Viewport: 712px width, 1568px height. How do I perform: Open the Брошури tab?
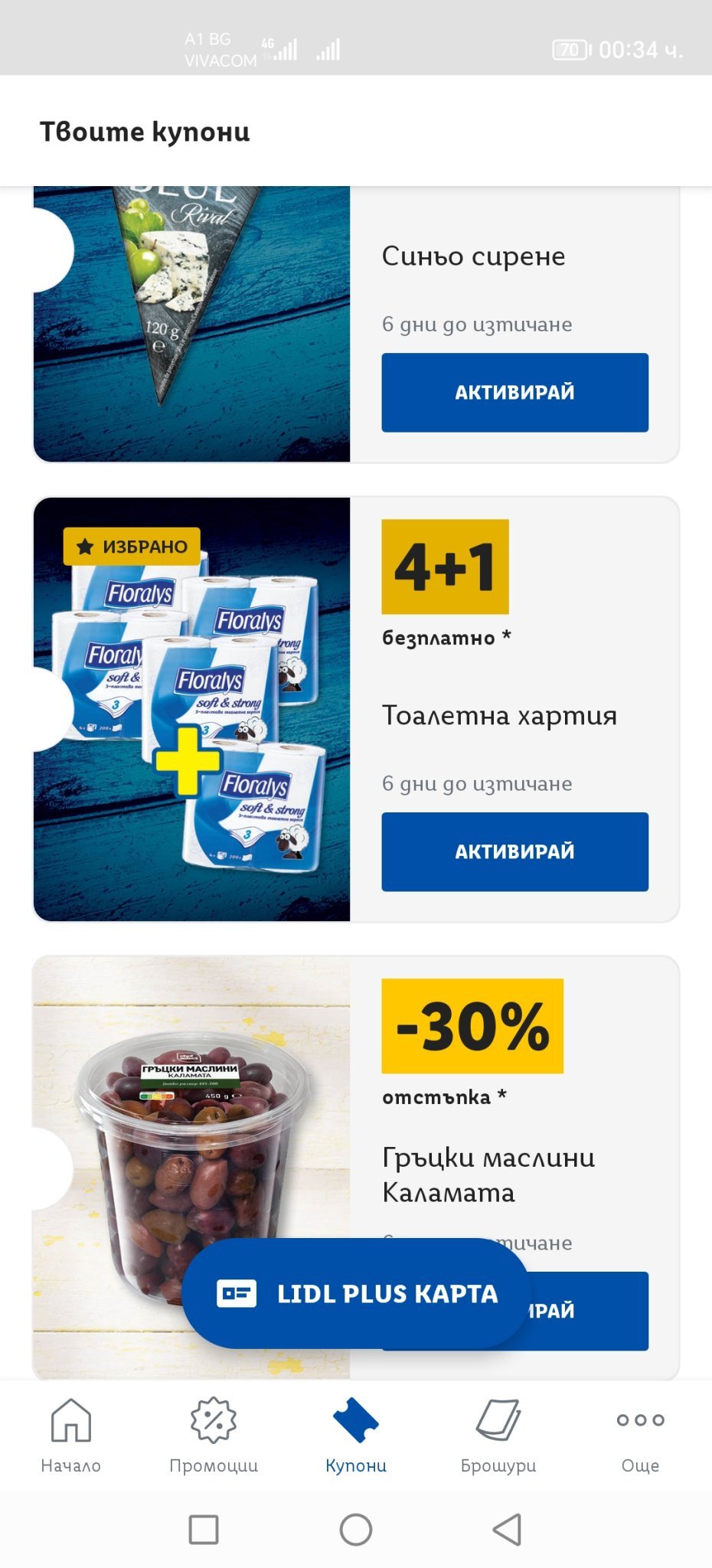click(x=498, y=1434)
